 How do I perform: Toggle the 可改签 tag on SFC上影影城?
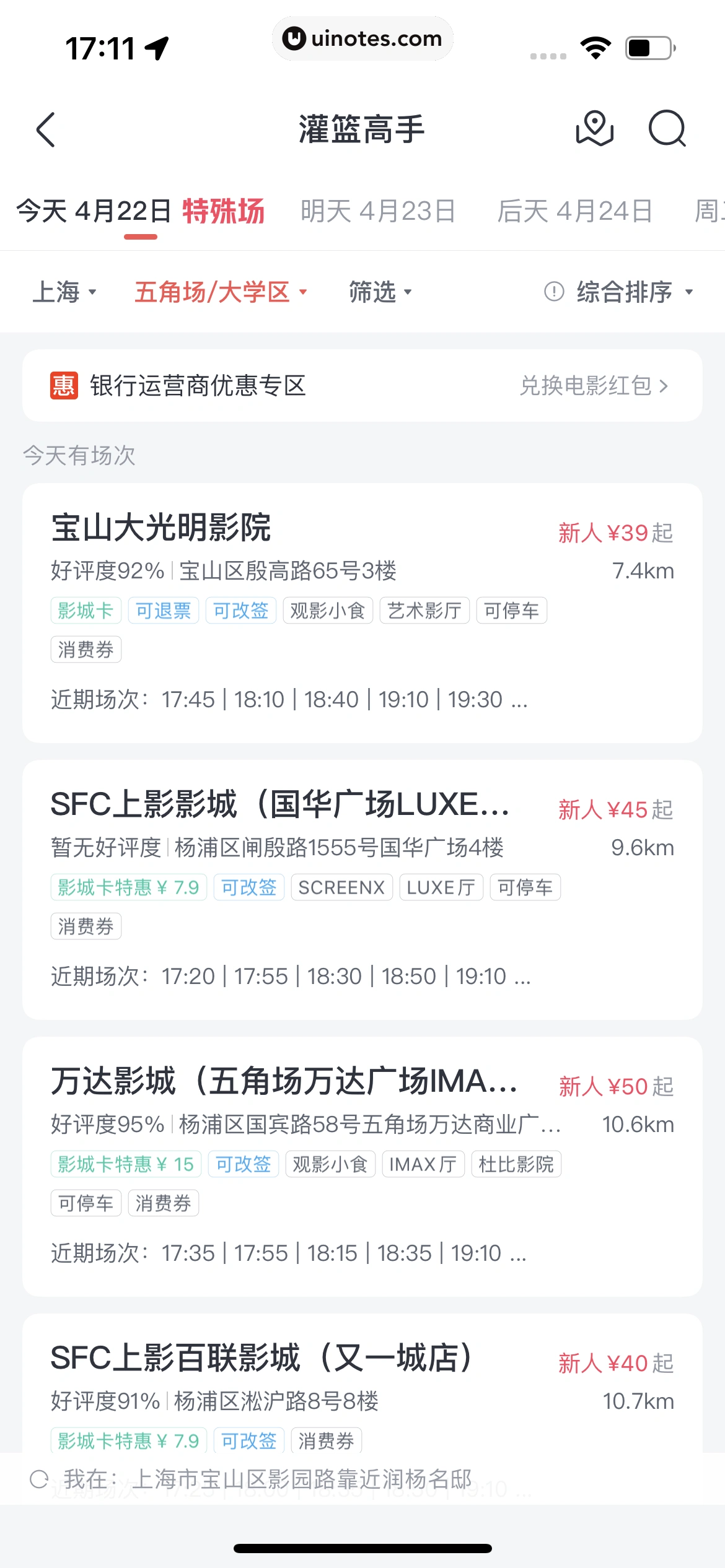(248, 887)
